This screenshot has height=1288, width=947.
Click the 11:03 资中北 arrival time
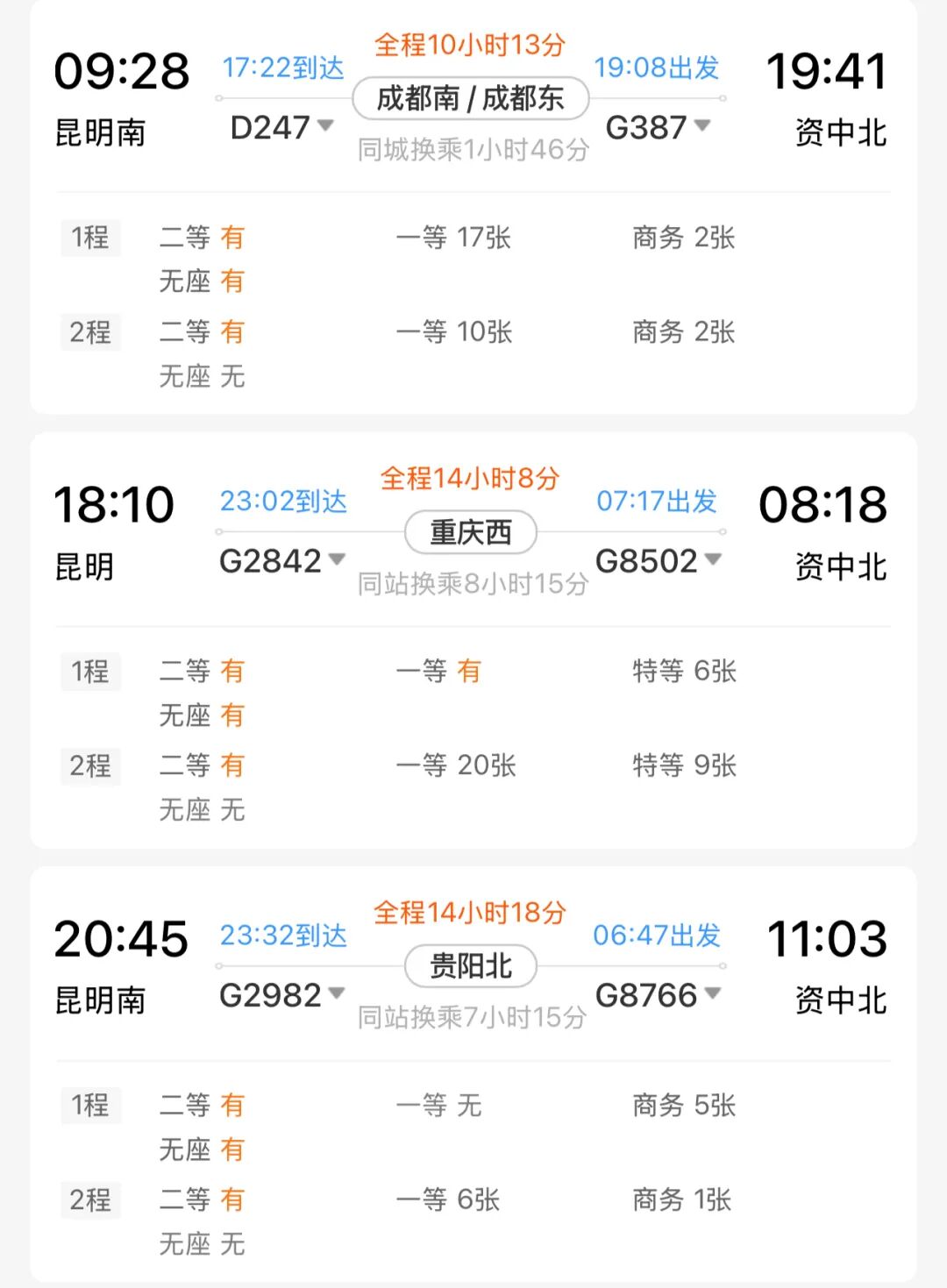pyautogui.click(x=826, y=938)
